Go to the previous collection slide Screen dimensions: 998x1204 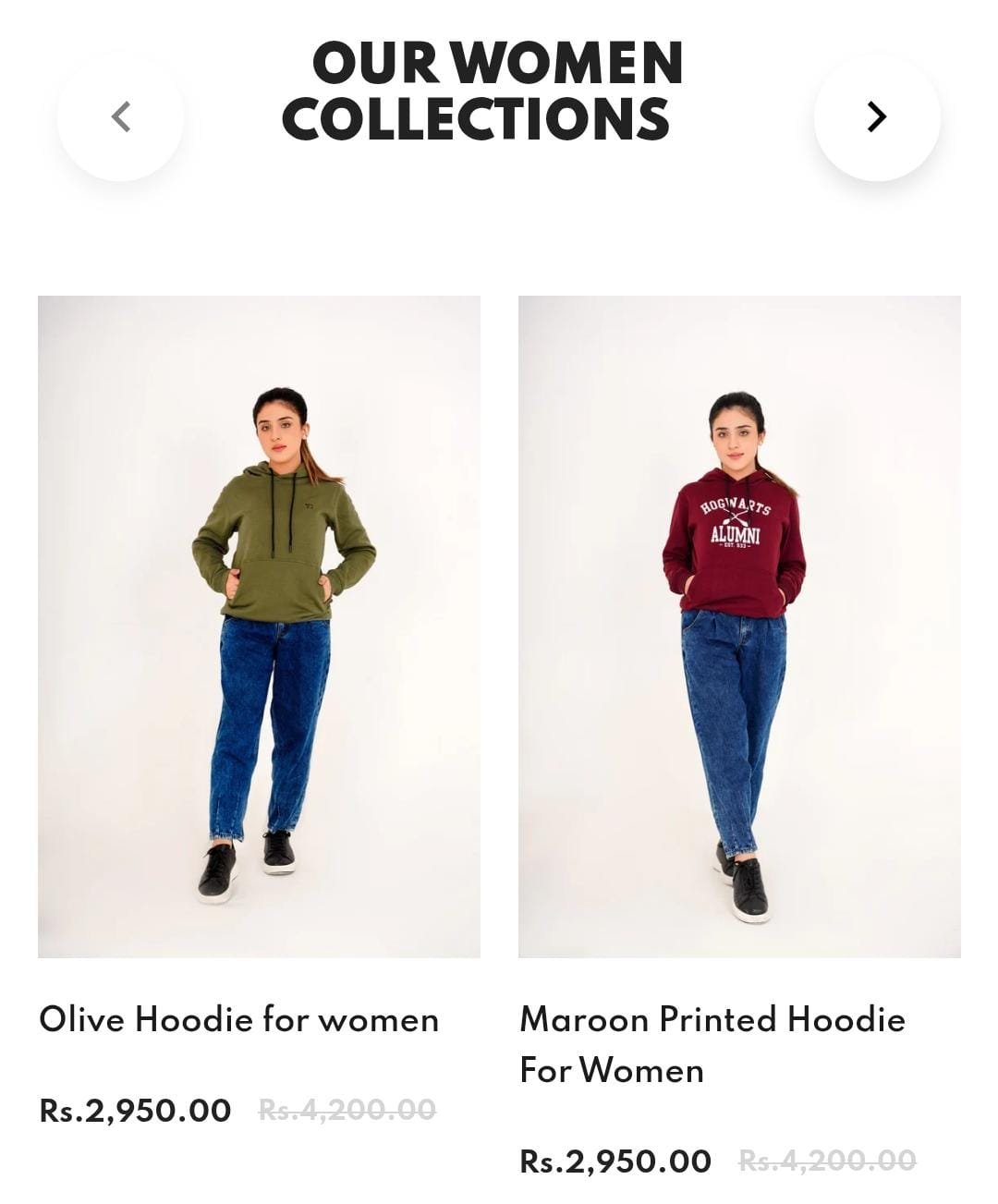click(x=120, y=117)
